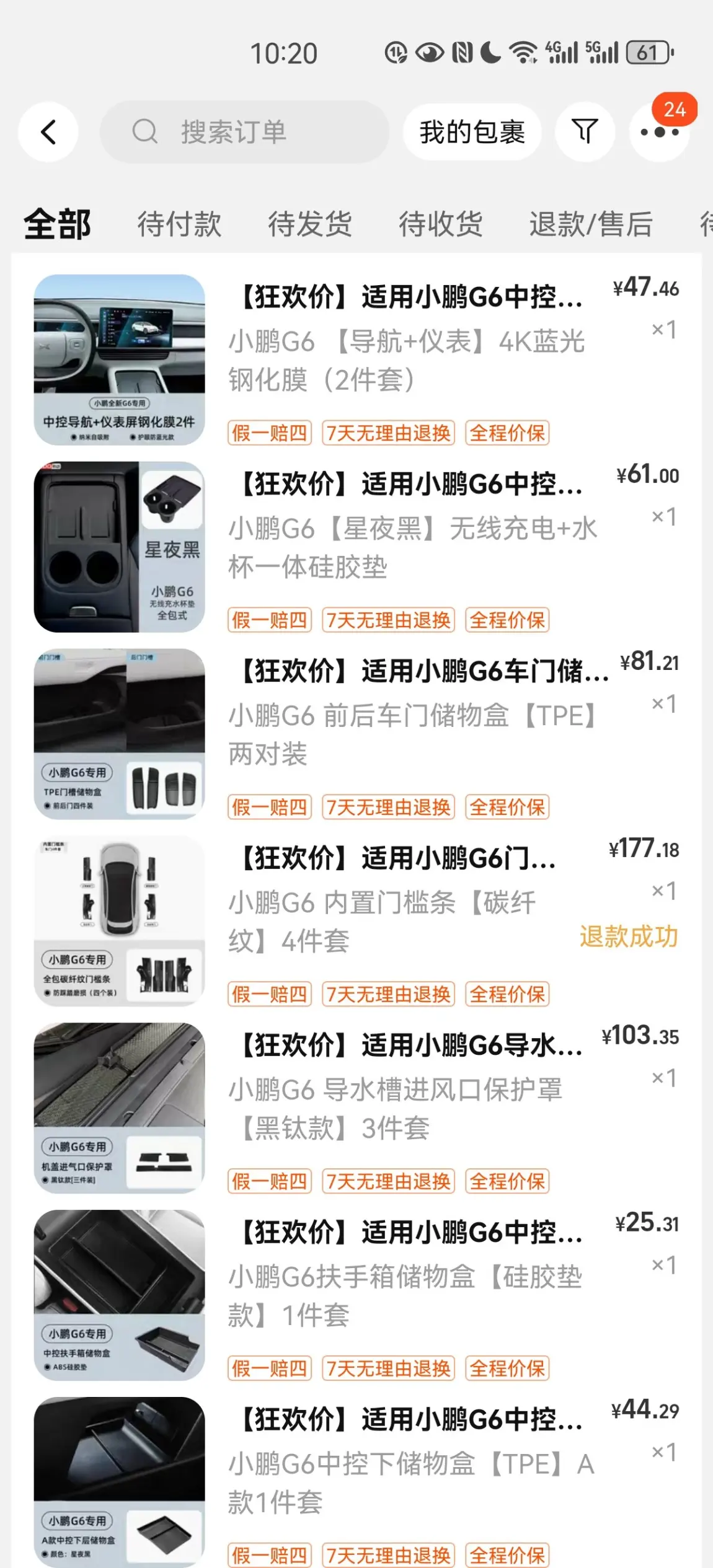Select the 全部 tab
Screen dimensions: 713x1568
tap(58, 224)
